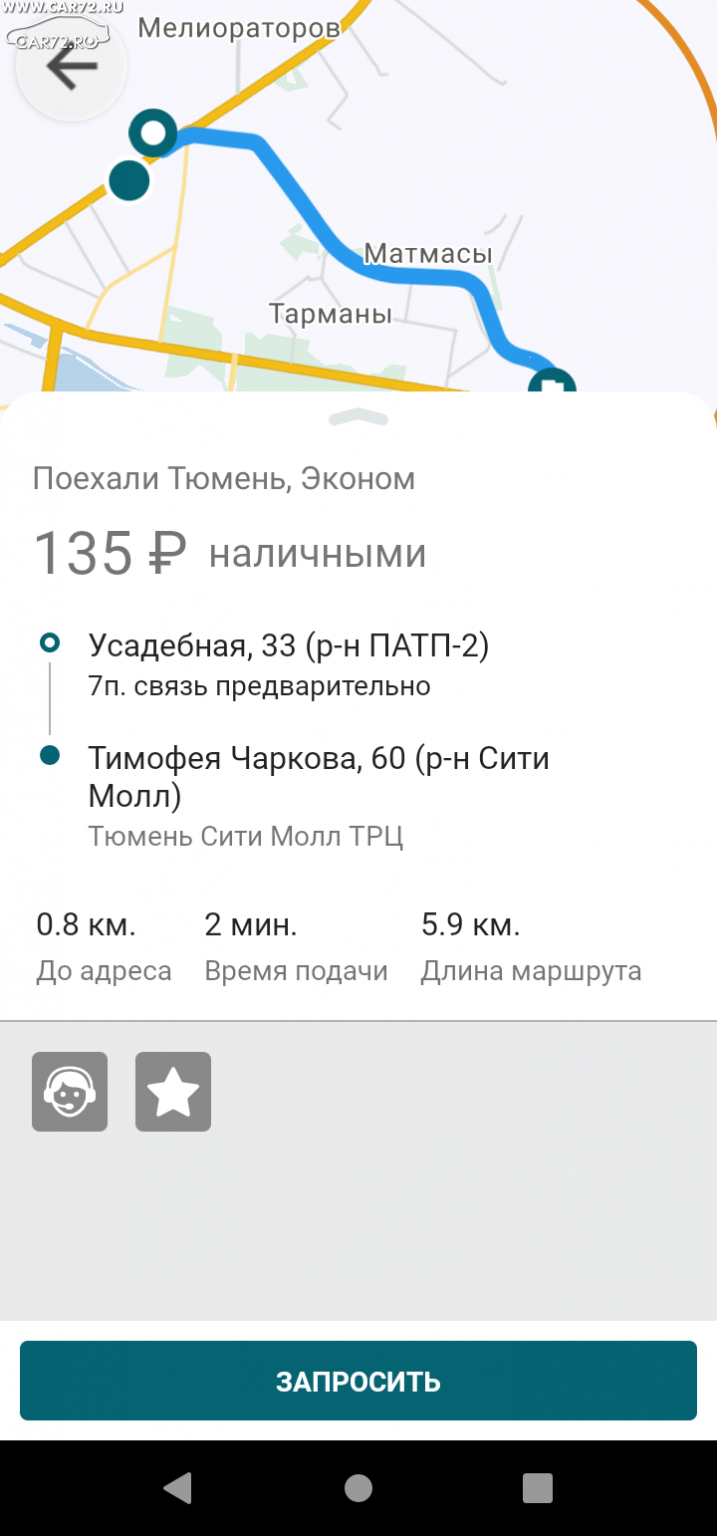Image resolution: width=717 pixels, height=1536 pixels.
Task: Expand the order panel handle
Action: click(358, 418)
